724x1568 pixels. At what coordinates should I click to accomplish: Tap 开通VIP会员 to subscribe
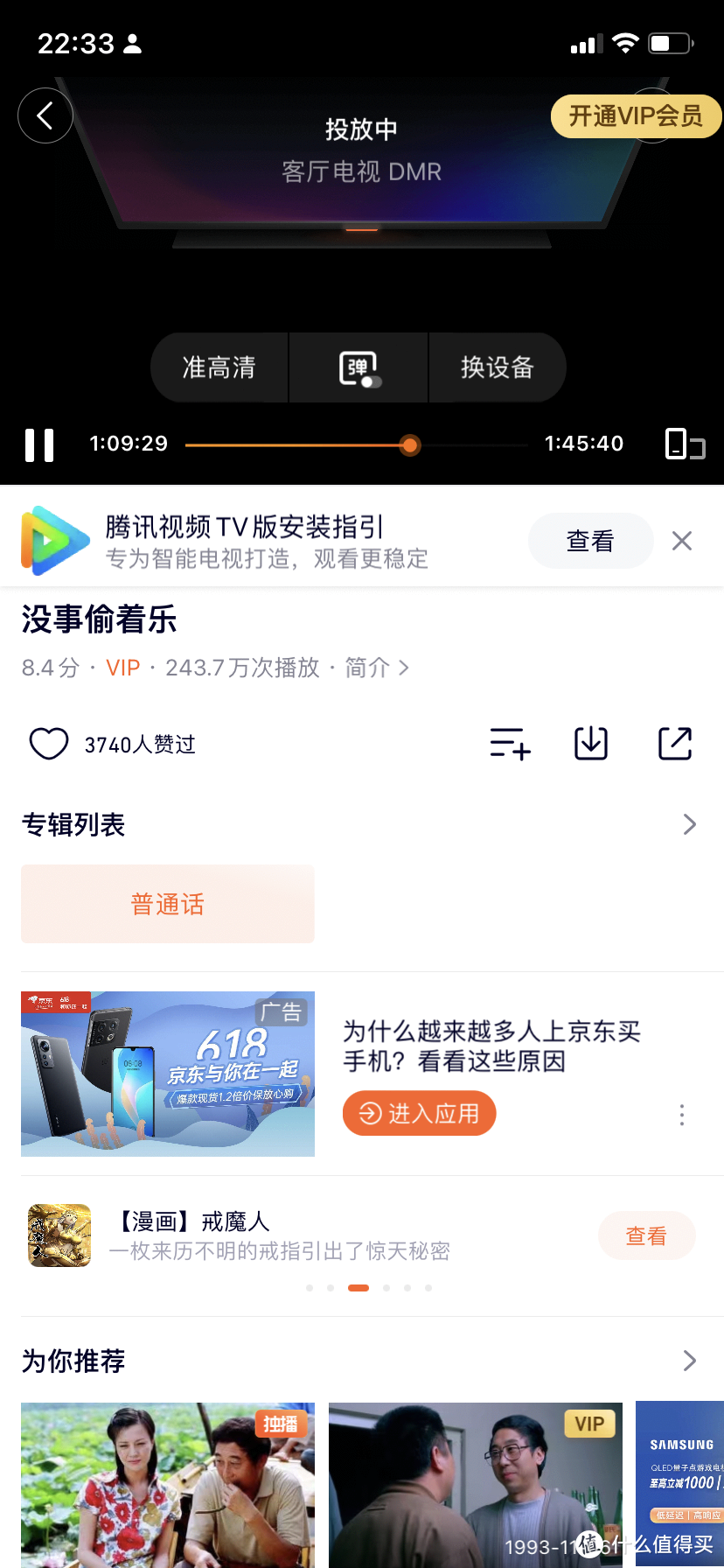point(636,115)
